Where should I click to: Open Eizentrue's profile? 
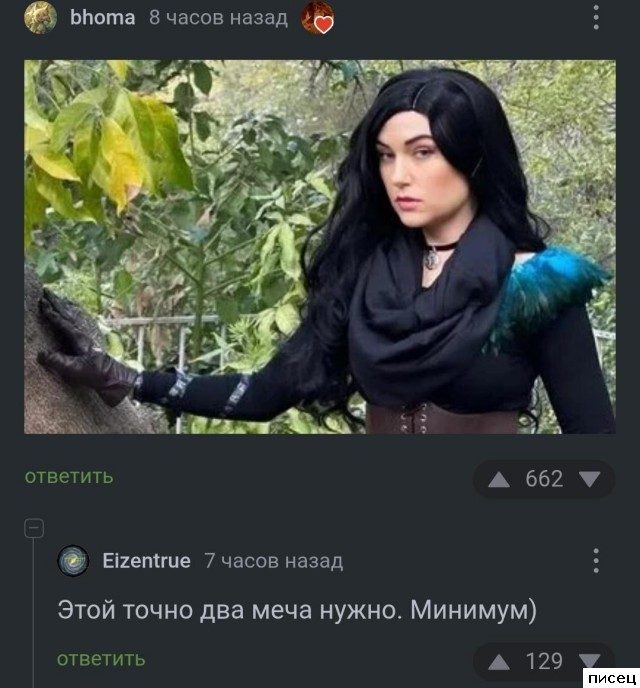[x=146, y=561]
